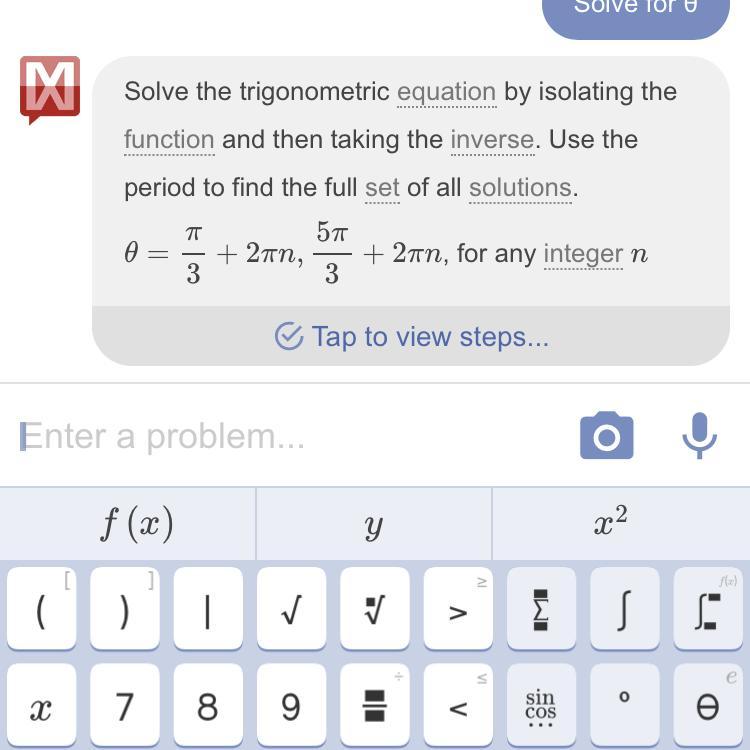Insert the summation sigma key
The height and width of the screenshot is (750, 750).
click(x=541, y=610)
